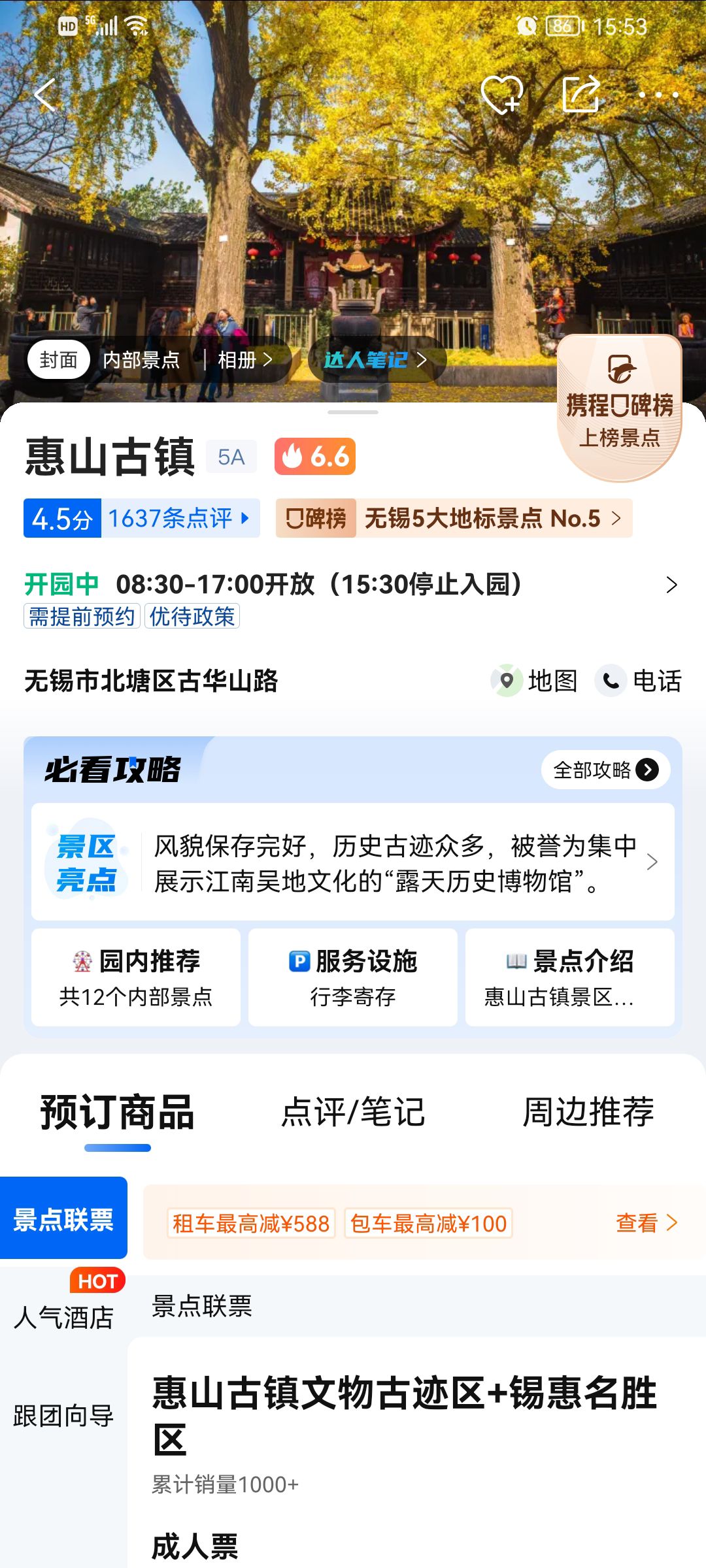Viewport: 706px width, 1568px height.
Task: Switch to the 内部景点 photo tab
Action: pos(141,360)
